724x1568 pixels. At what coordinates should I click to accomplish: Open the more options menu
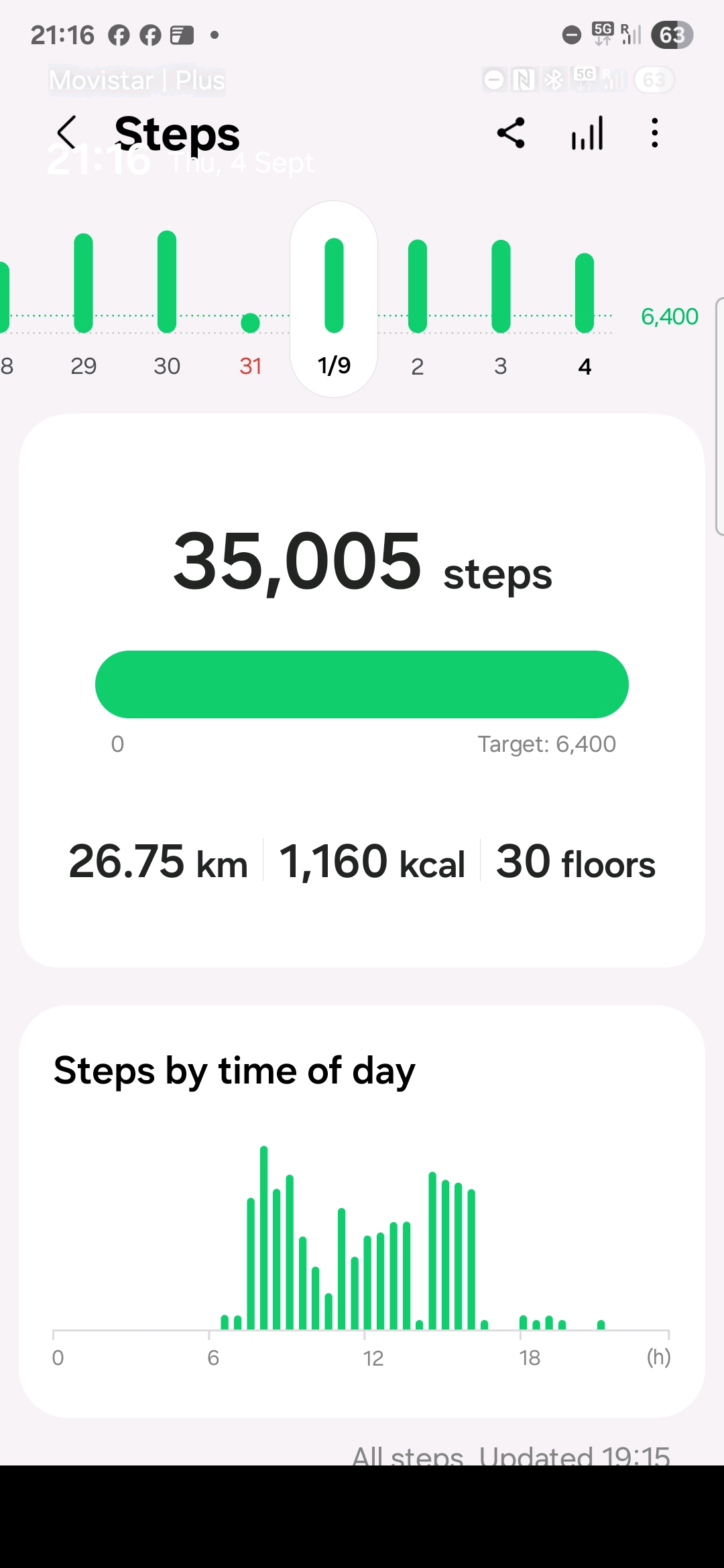[654, 133]
